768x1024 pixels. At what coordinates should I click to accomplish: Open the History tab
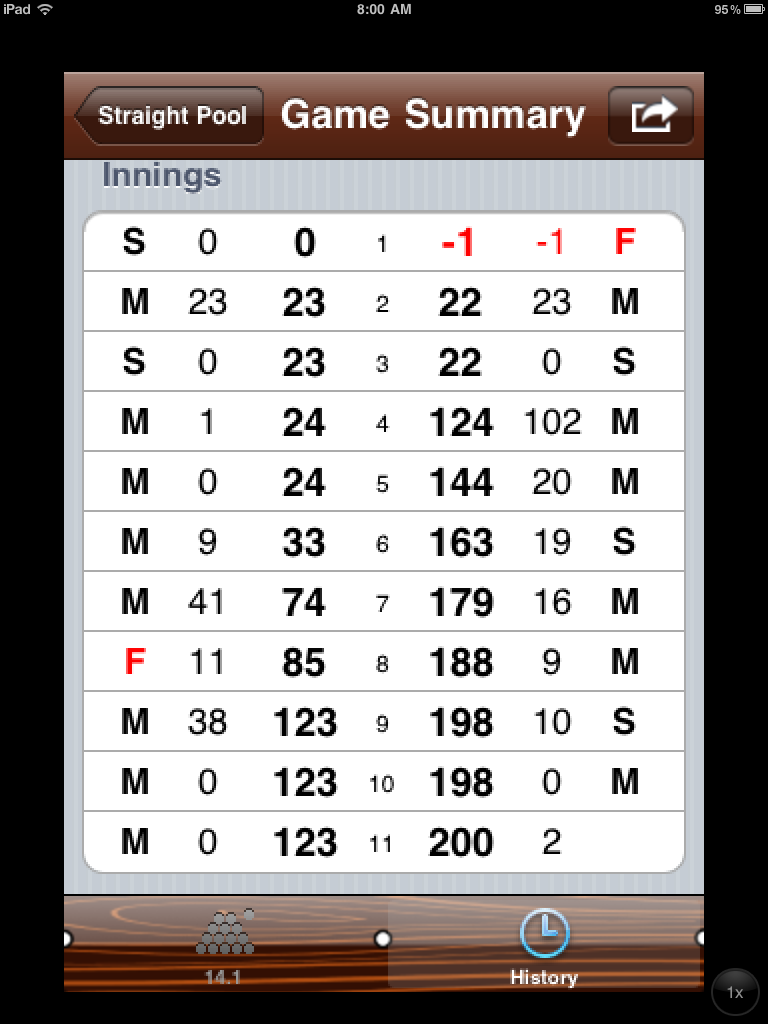coord(544,945)
